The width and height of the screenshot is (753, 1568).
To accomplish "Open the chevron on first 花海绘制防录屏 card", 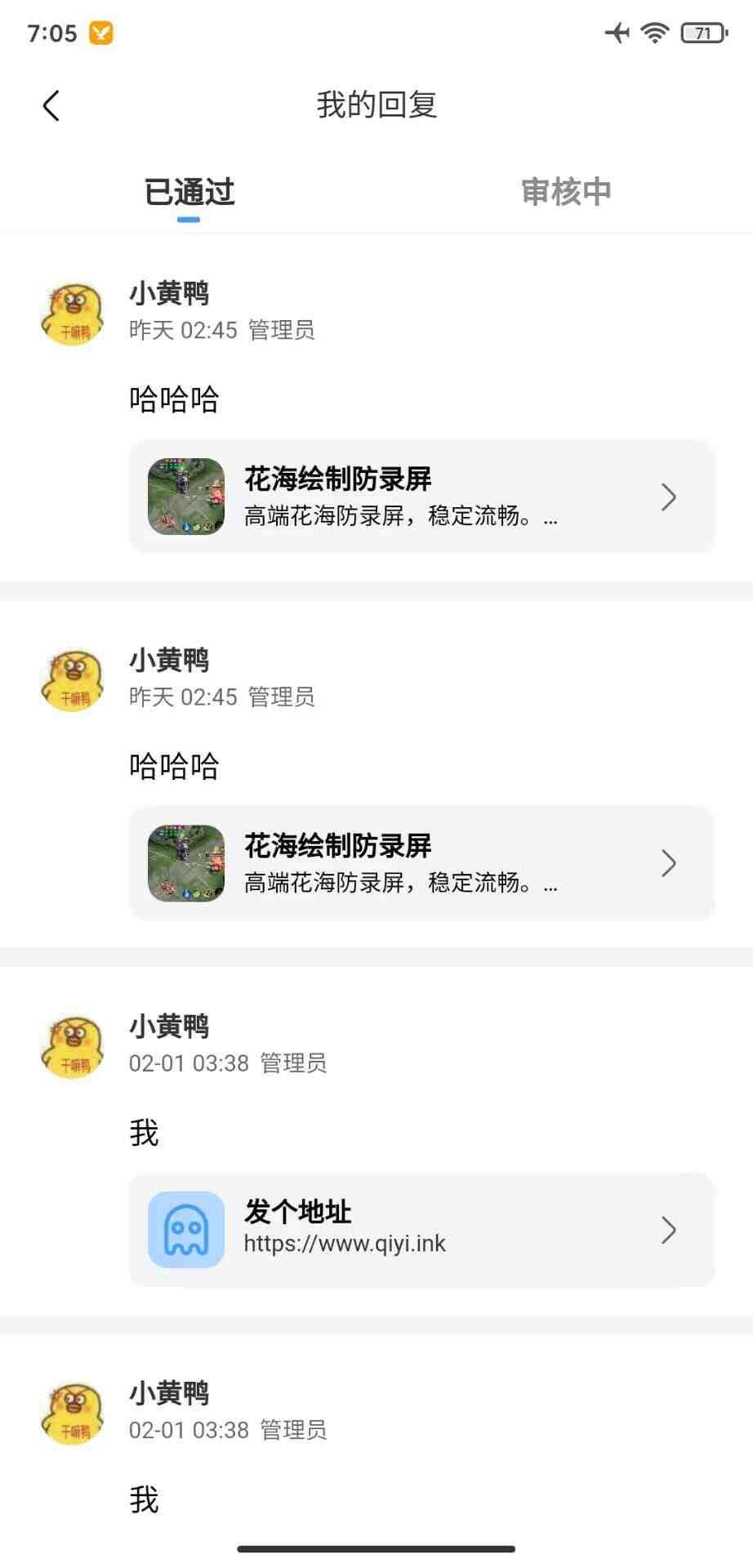I will pos(669,497).
